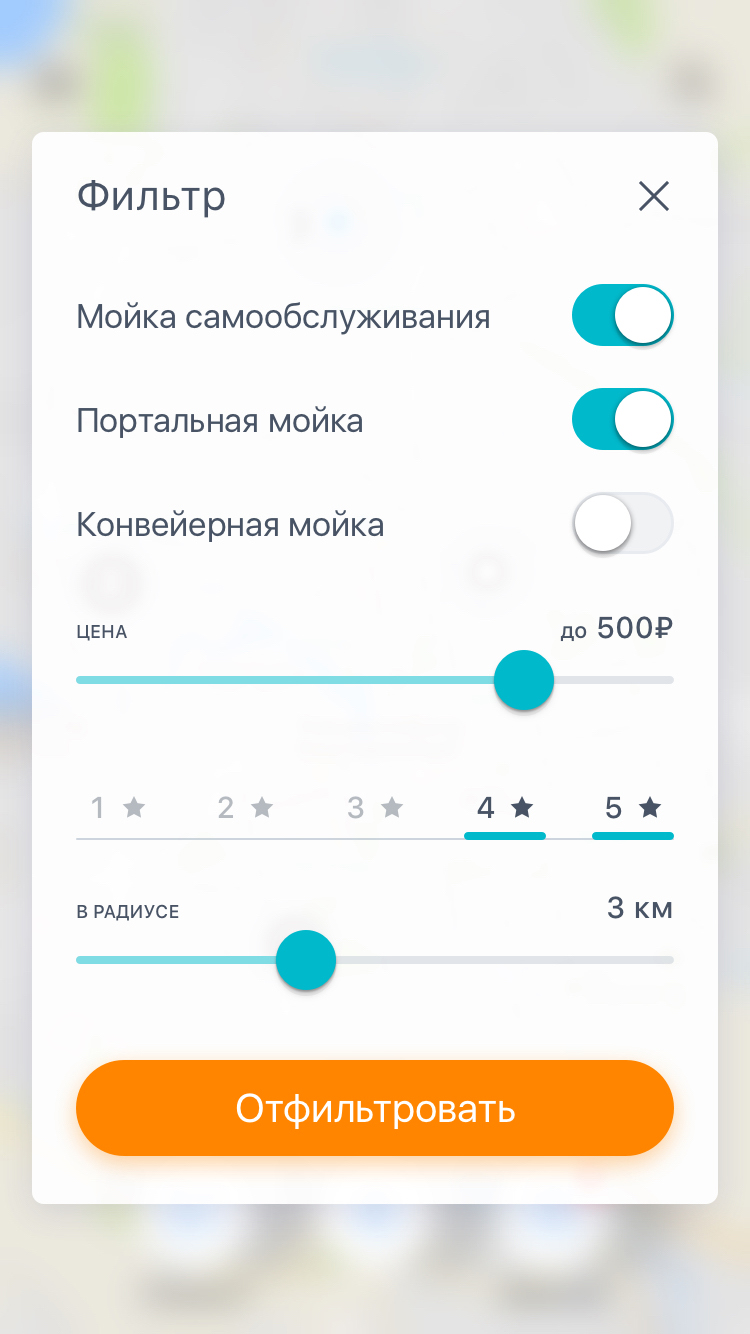750x1334 pixels.
Task: Turn off Портальная мойка
Action: tap(622, 420)
